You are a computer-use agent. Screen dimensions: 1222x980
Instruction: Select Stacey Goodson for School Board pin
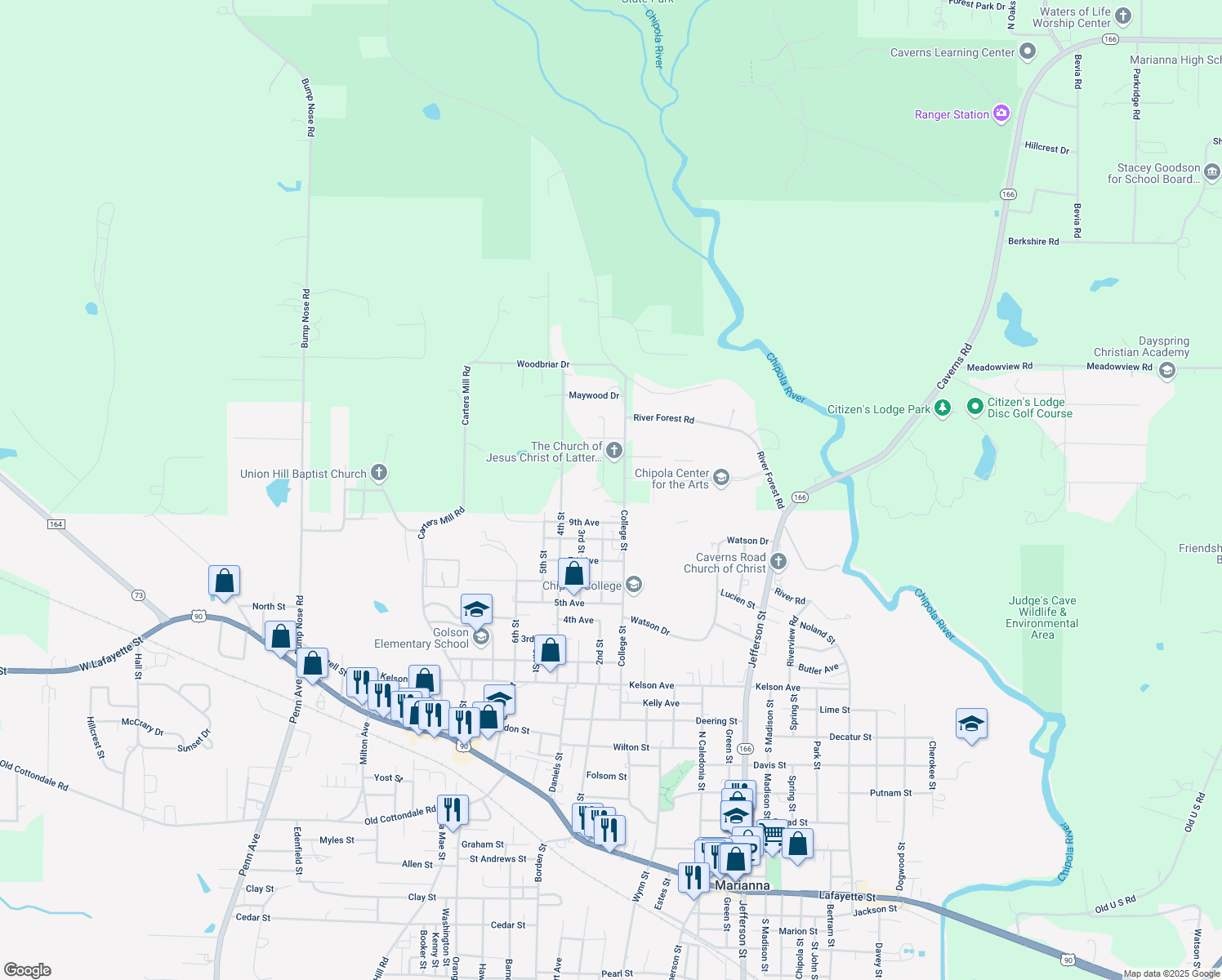(1212, 171)
